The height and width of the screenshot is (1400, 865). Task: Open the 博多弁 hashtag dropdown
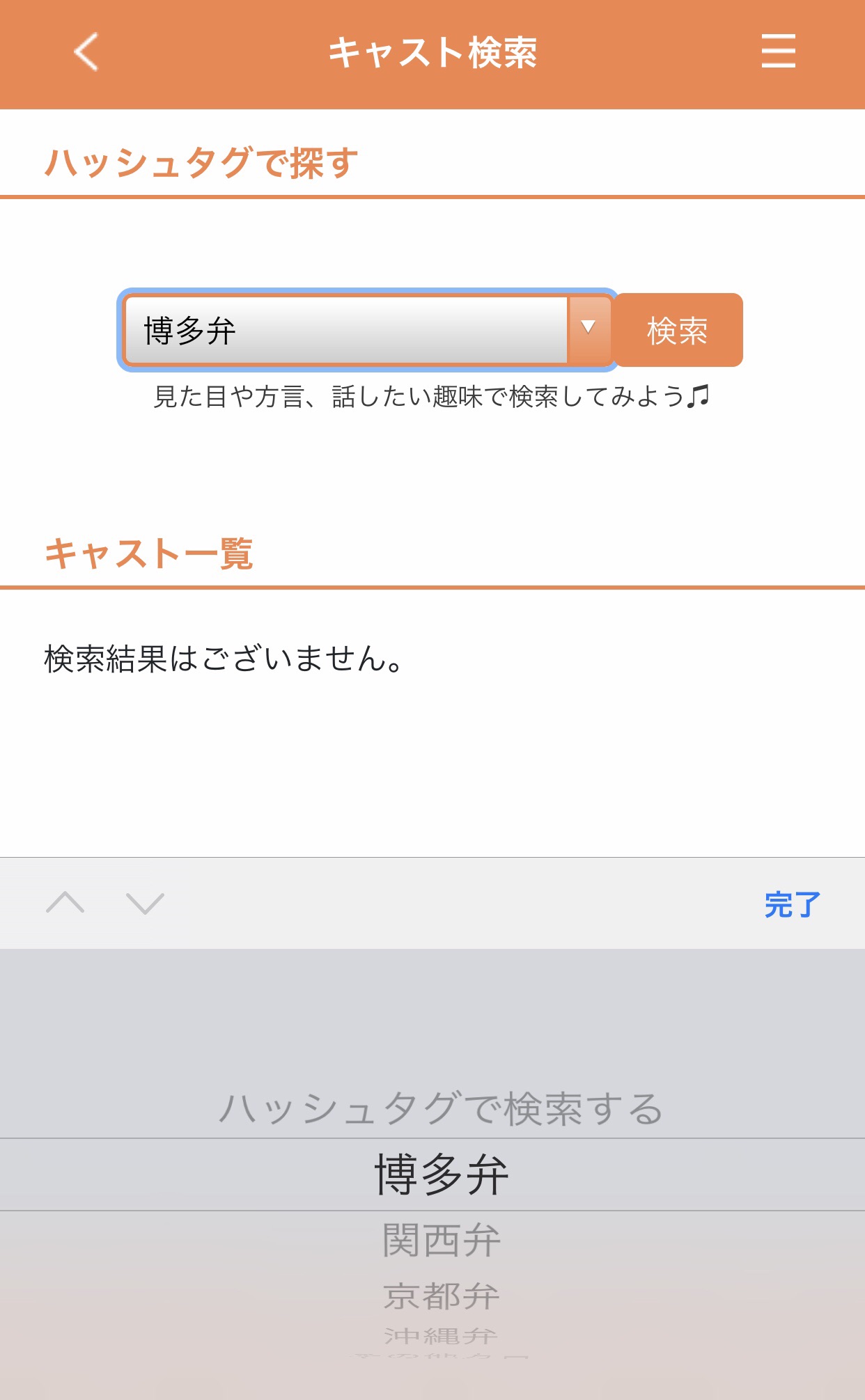368,330
